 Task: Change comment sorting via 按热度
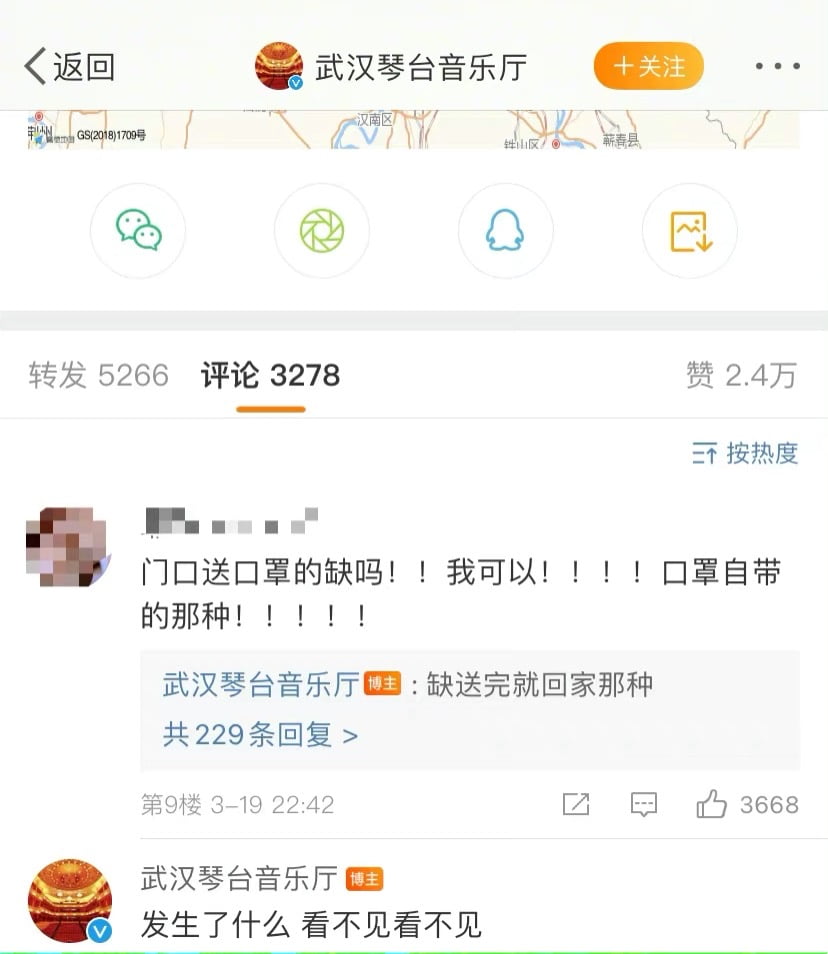(745, 453)
